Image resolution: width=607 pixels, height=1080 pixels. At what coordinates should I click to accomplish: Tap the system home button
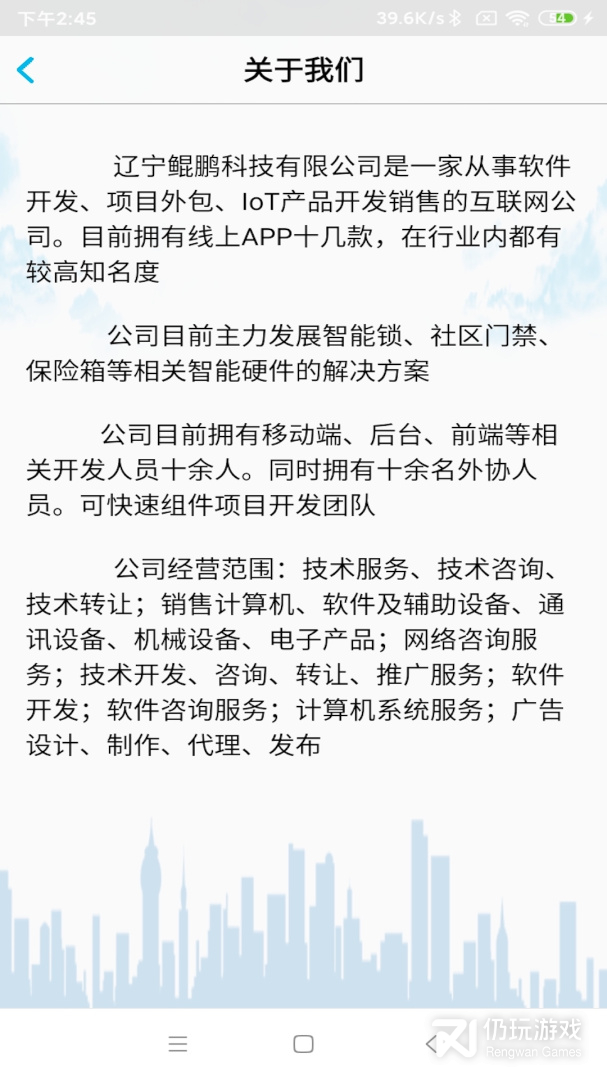(303, 1044)
